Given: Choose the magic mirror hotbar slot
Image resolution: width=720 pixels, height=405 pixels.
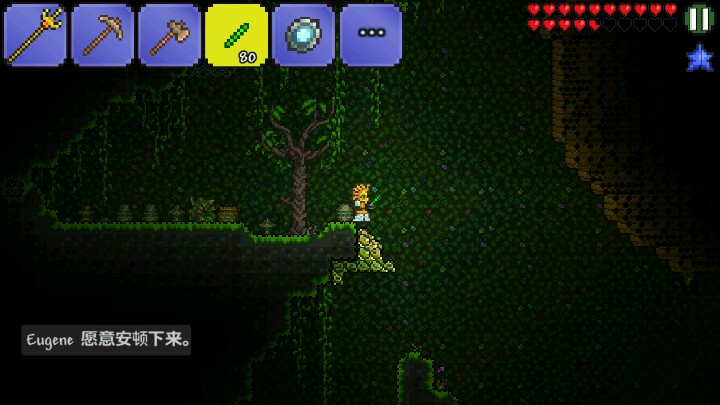Looking at the screenshot, I should (304, 35).
